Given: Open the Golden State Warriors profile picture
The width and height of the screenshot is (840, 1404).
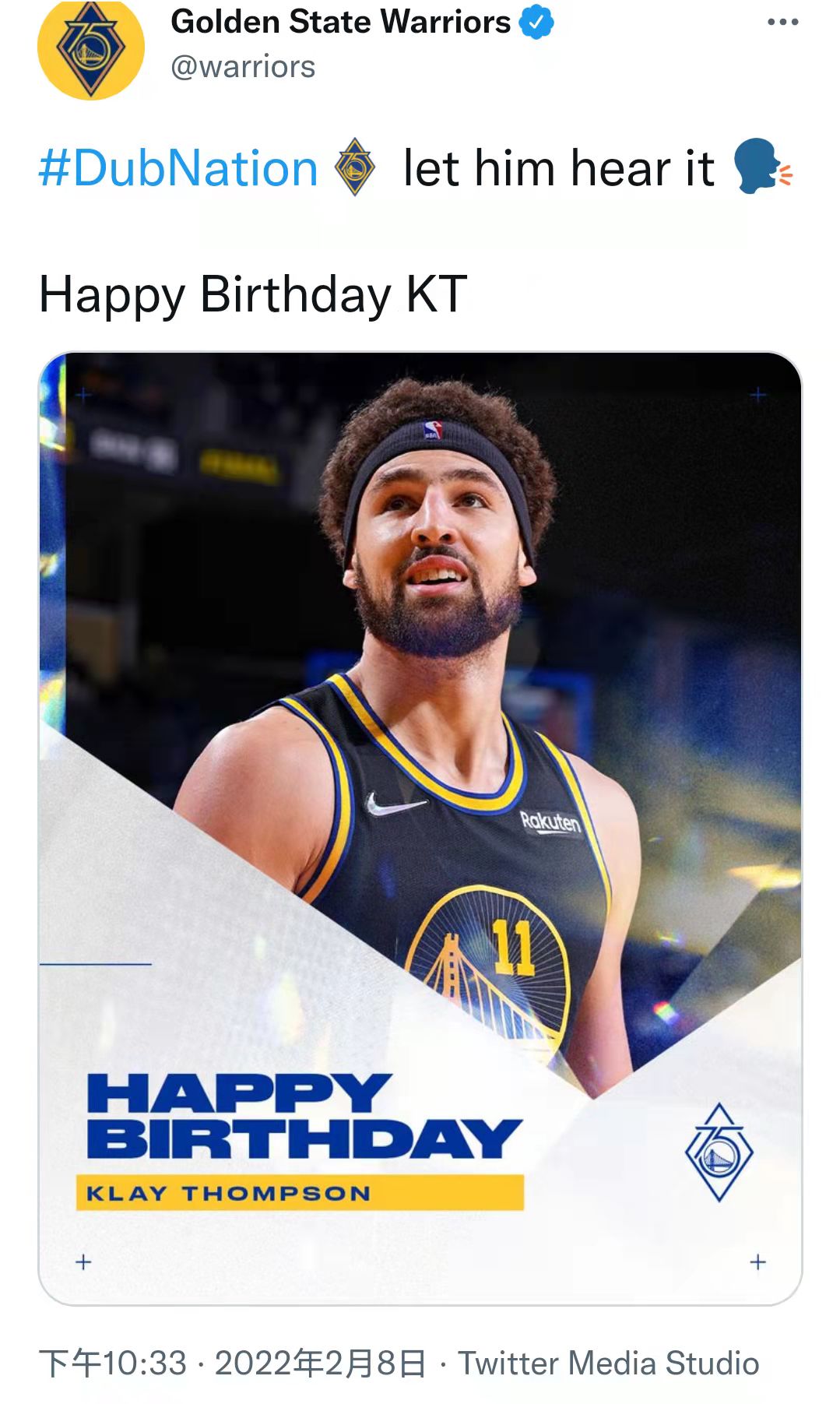Looking at the screenshot, I should tap(91, 48).
